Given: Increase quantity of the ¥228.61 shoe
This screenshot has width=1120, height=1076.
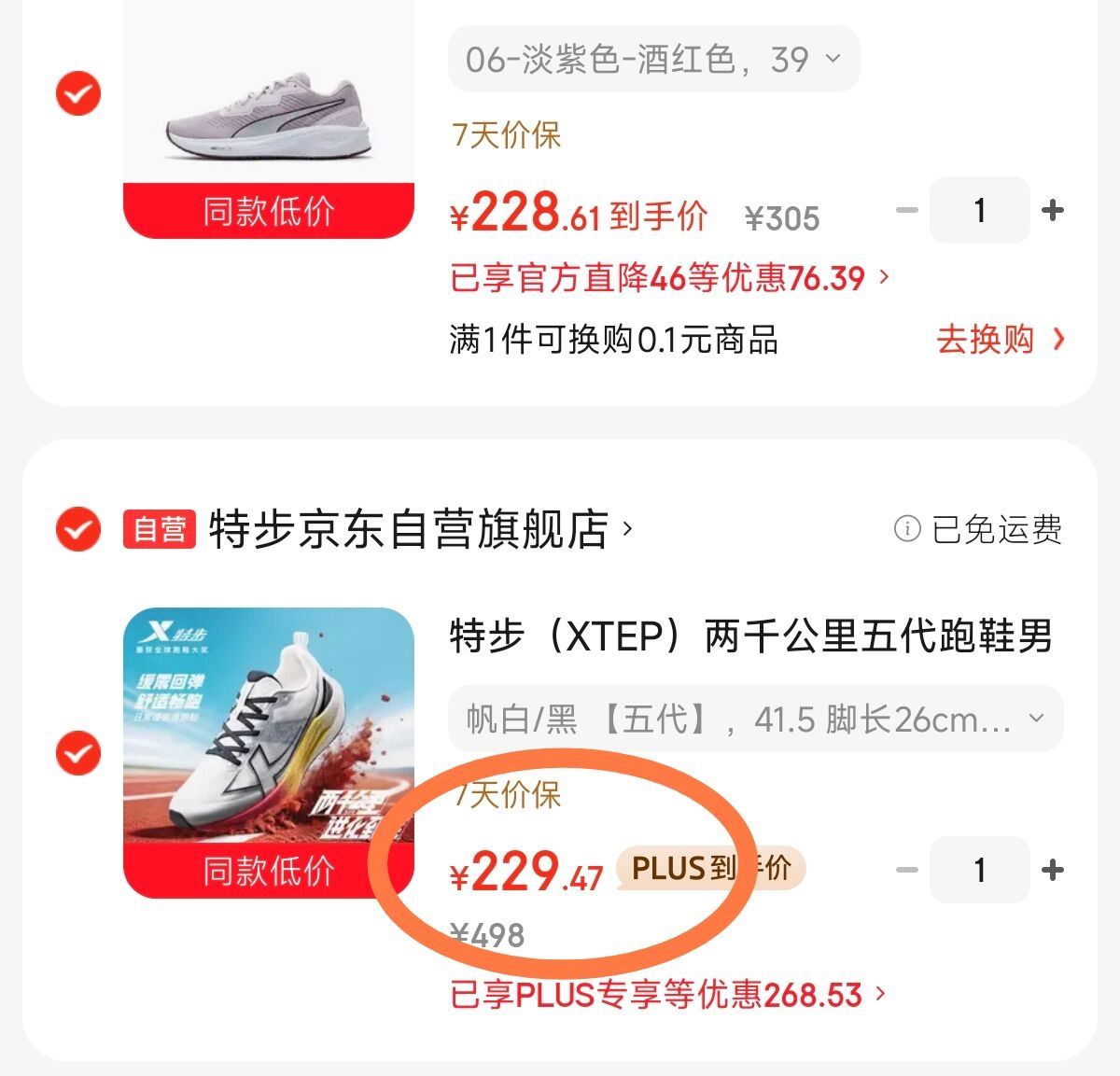Looking at the screenshot, I should pos(1053,210).
